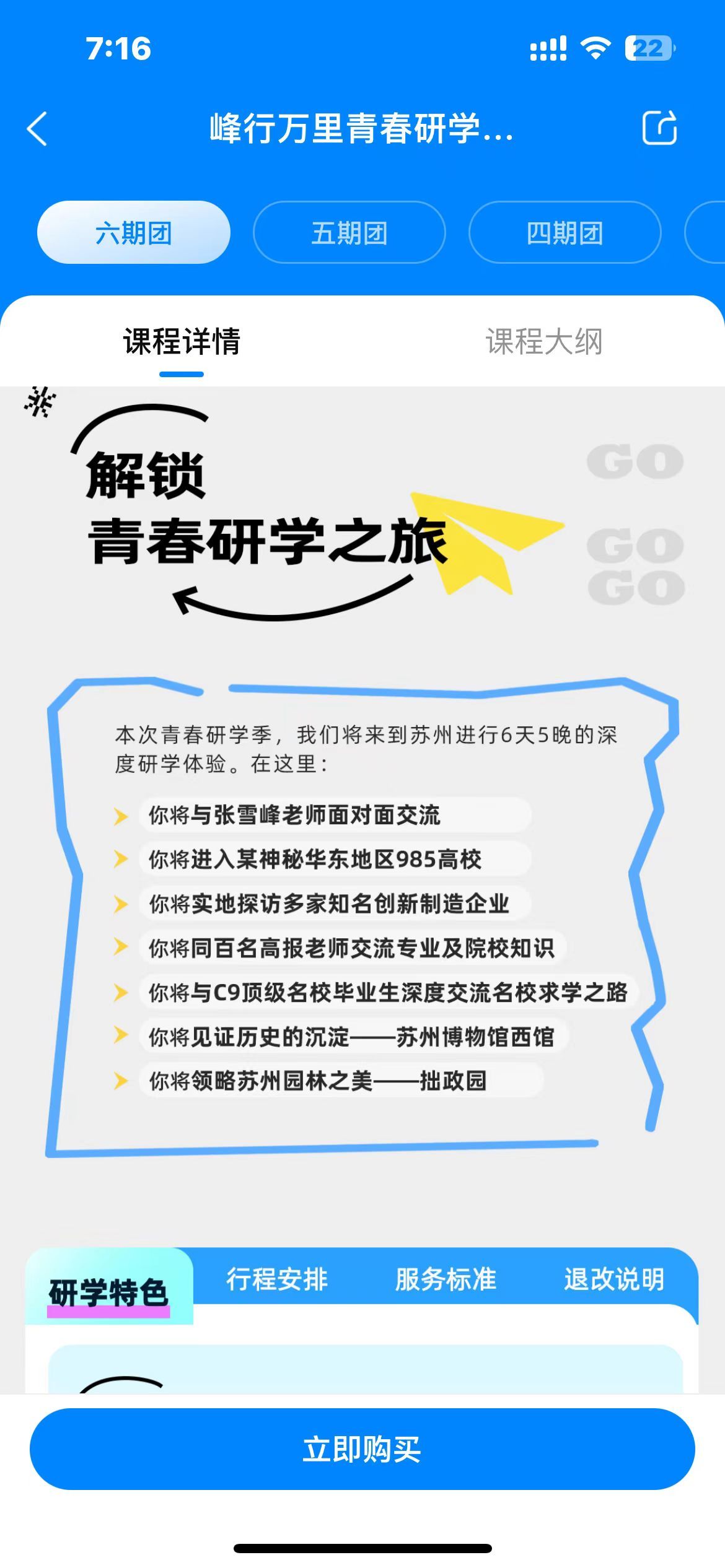View the 服务标准 section
725x1568 pixels.
click(x=446, y=1279)
